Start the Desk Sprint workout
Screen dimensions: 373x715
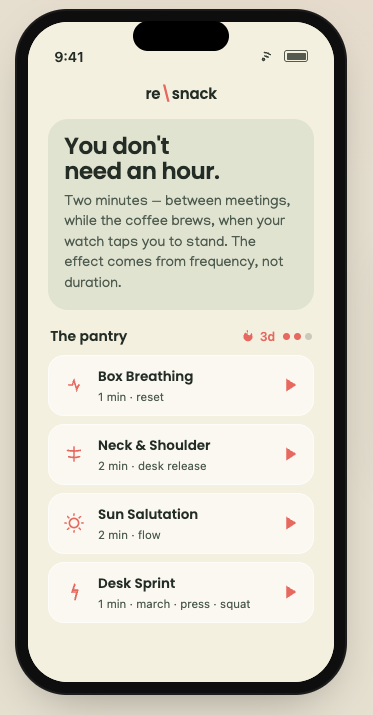290,592
